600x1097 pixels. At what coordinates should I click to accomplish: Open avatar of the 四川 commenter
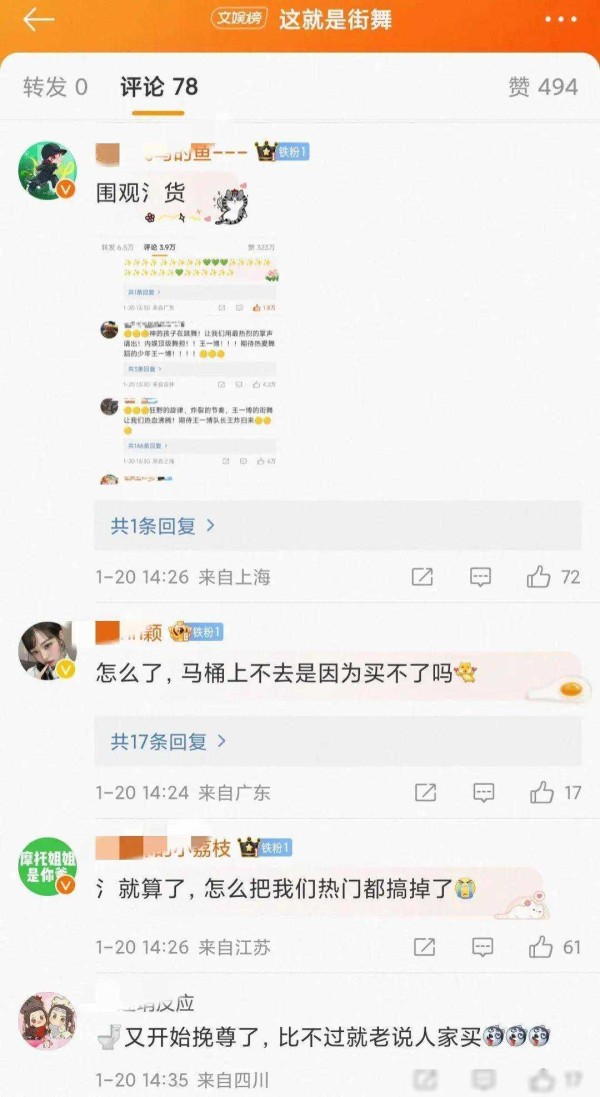[x=47, y=1021]
